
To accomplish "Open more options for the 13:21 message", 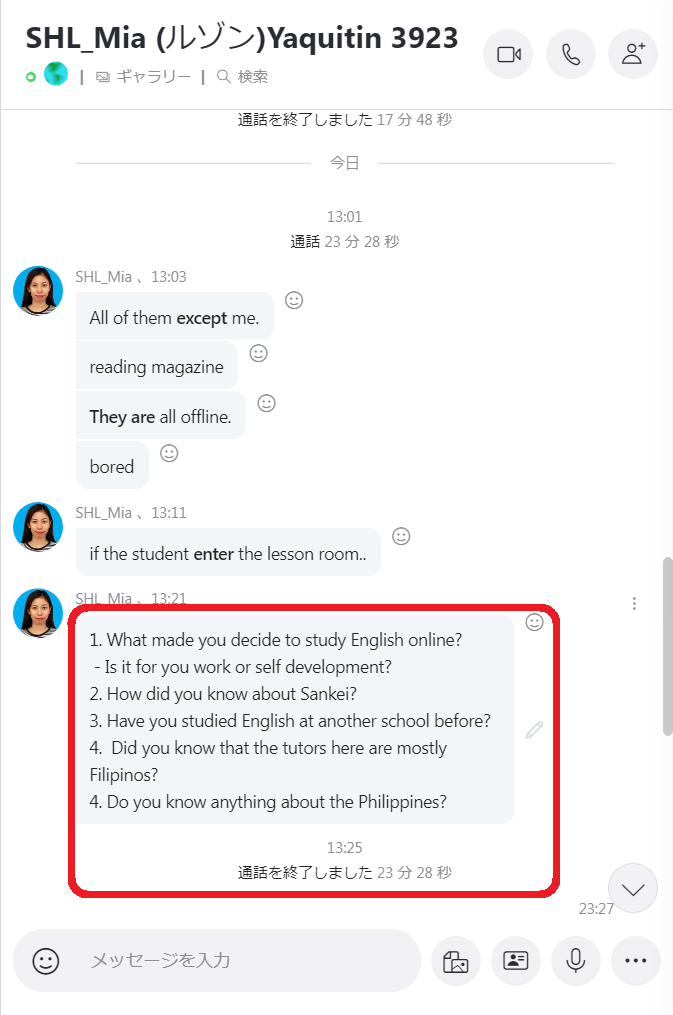I will [634, 604].
